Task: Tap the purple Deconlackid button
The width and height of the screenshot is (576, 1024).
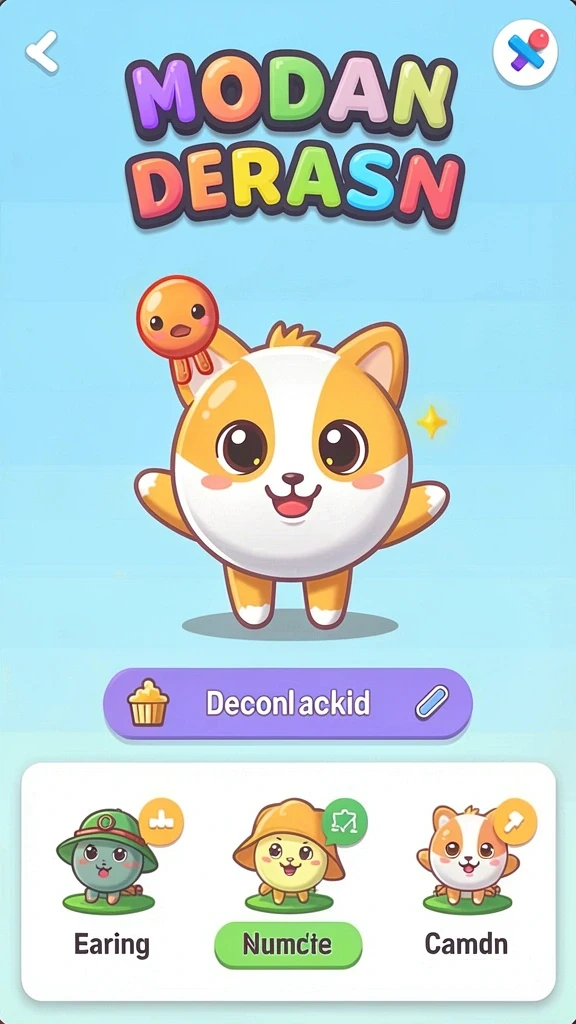Action: 288,704
